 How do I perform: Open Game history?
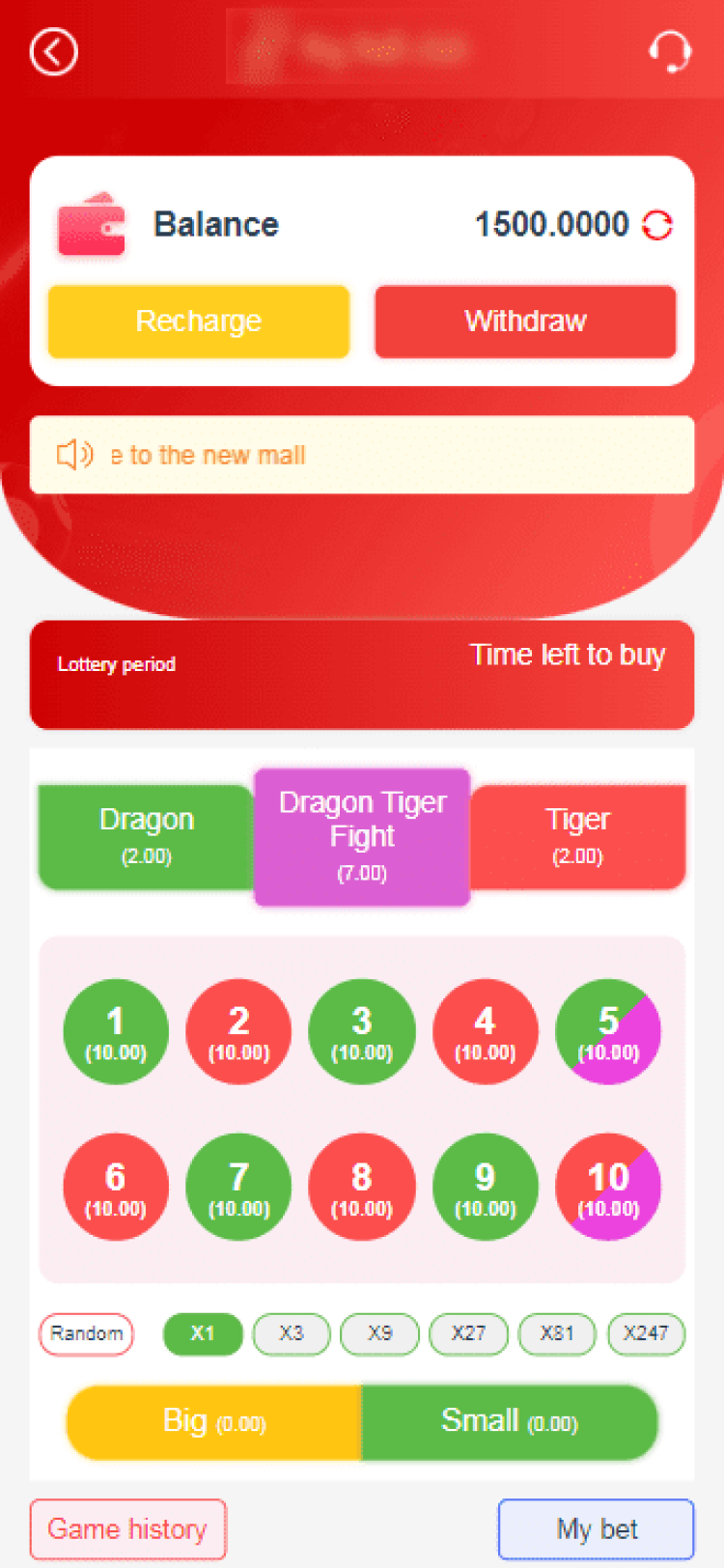point(127,1529)
